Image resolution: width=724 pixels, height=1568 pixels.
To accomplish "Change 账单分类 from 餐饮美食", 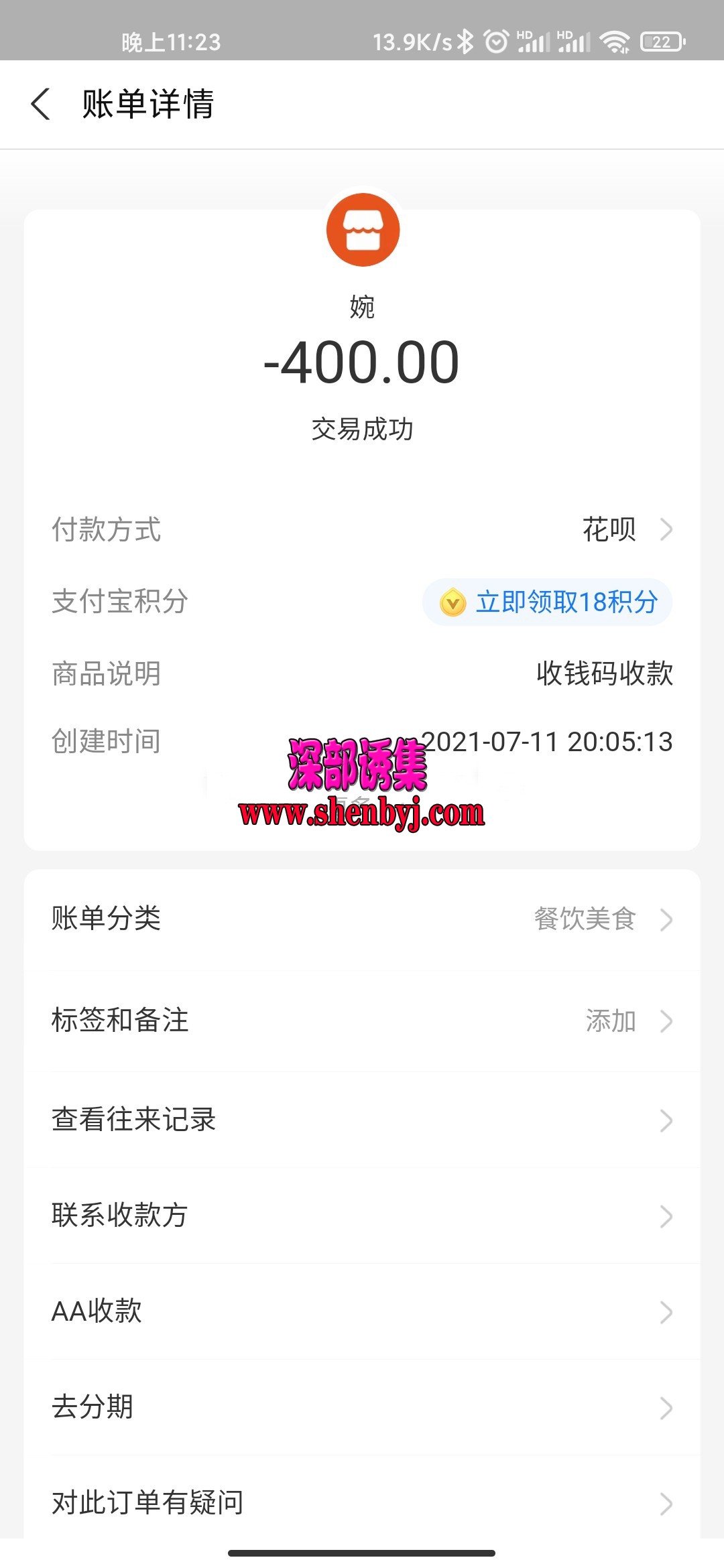I will [362, 919].
